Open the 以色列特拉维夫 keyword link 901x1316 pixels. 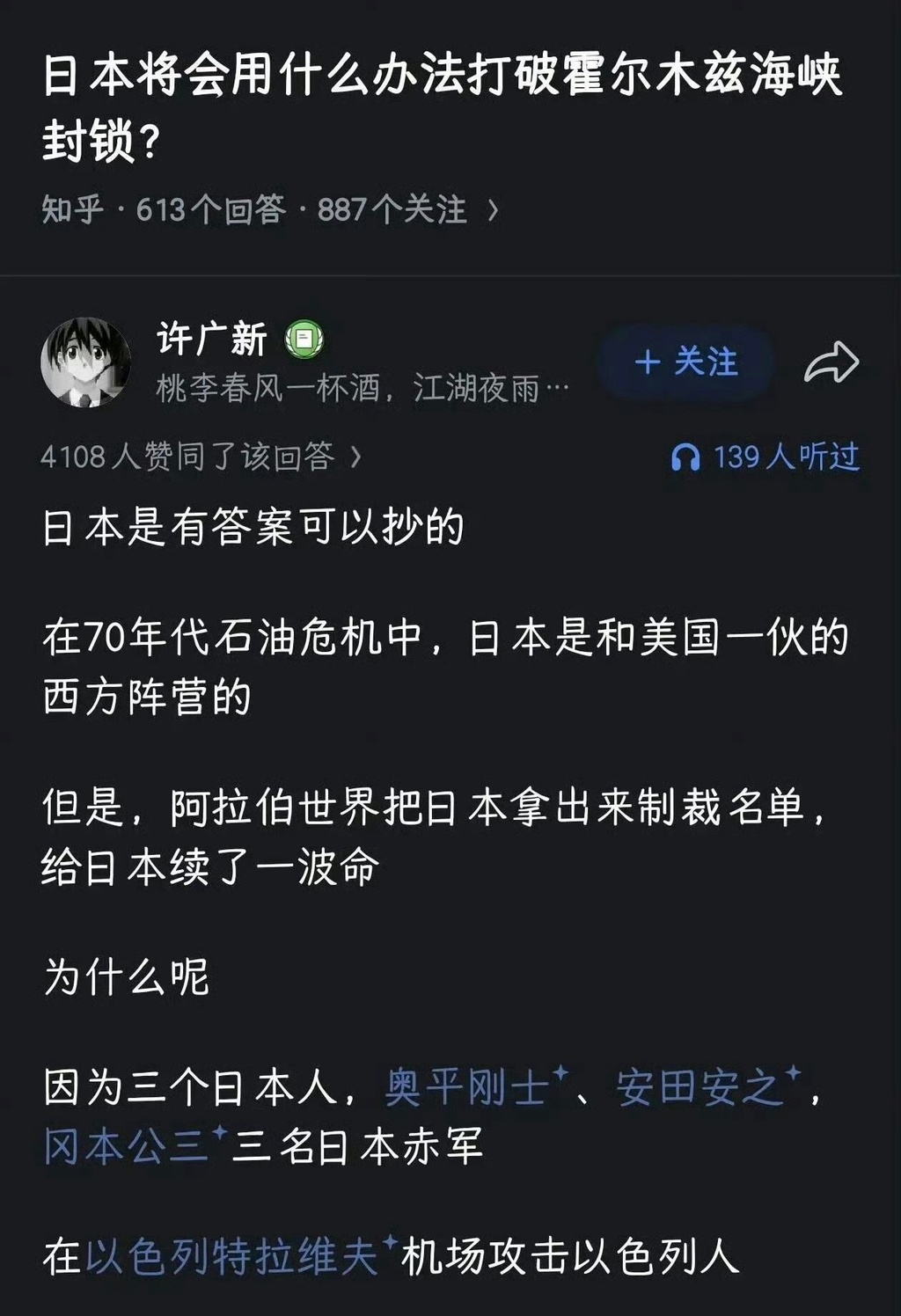pyautogui.click(x=232, y=1257)
